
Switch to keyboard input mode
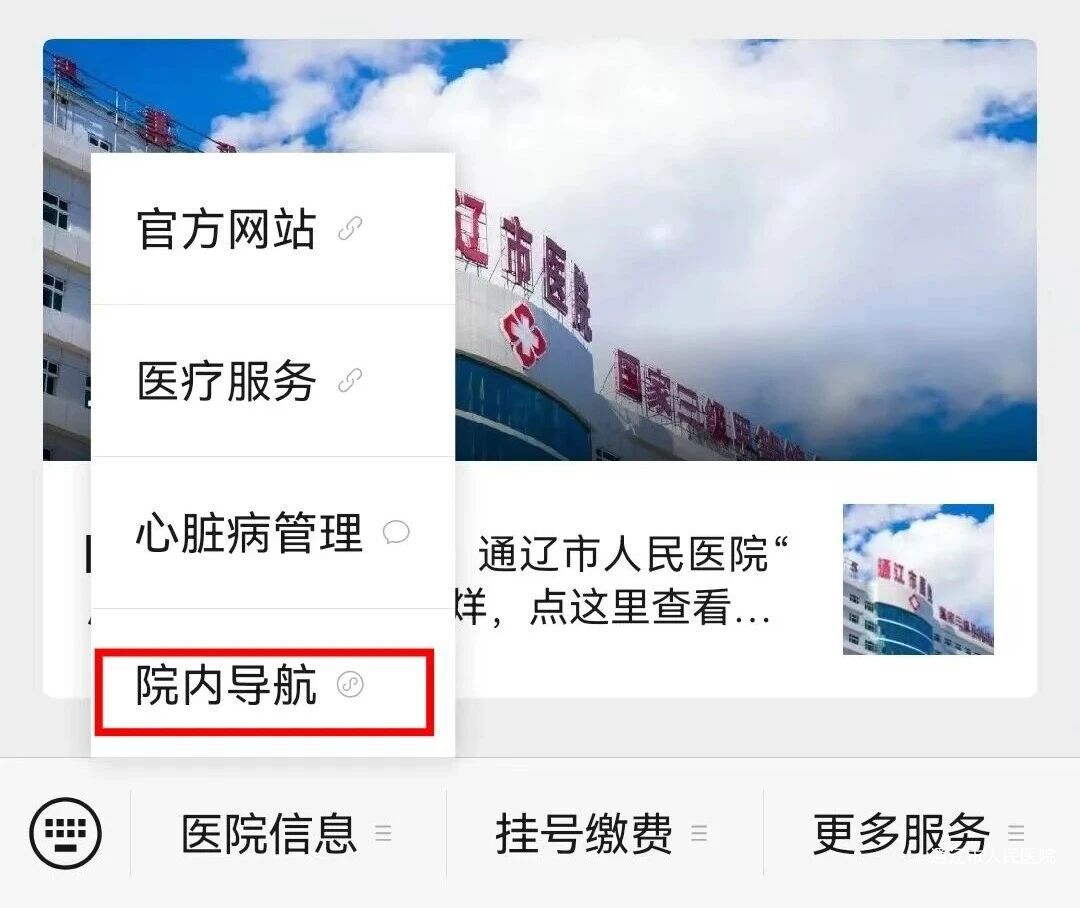[65, 833]
